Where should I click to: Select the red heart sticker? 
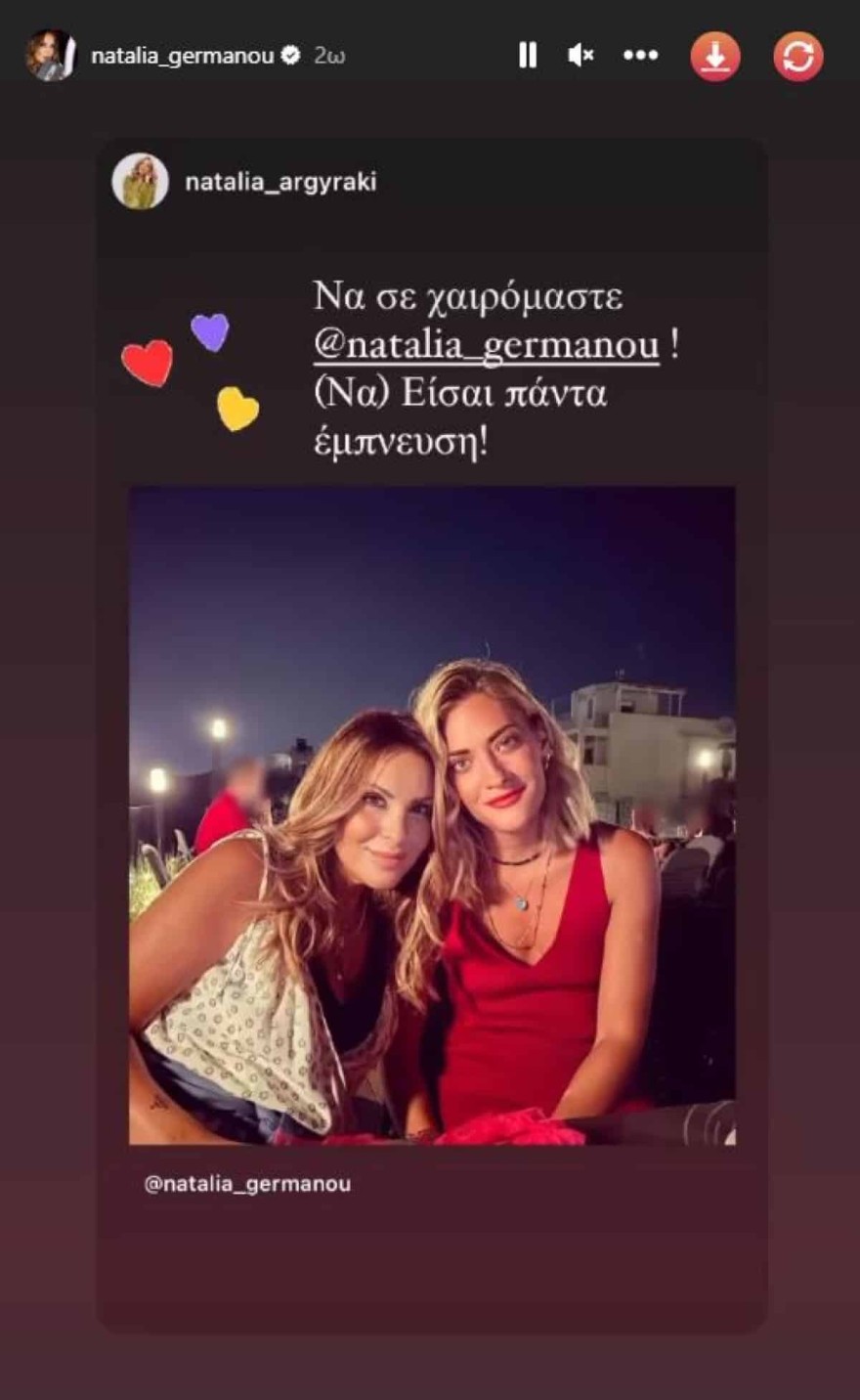[149, 363]
